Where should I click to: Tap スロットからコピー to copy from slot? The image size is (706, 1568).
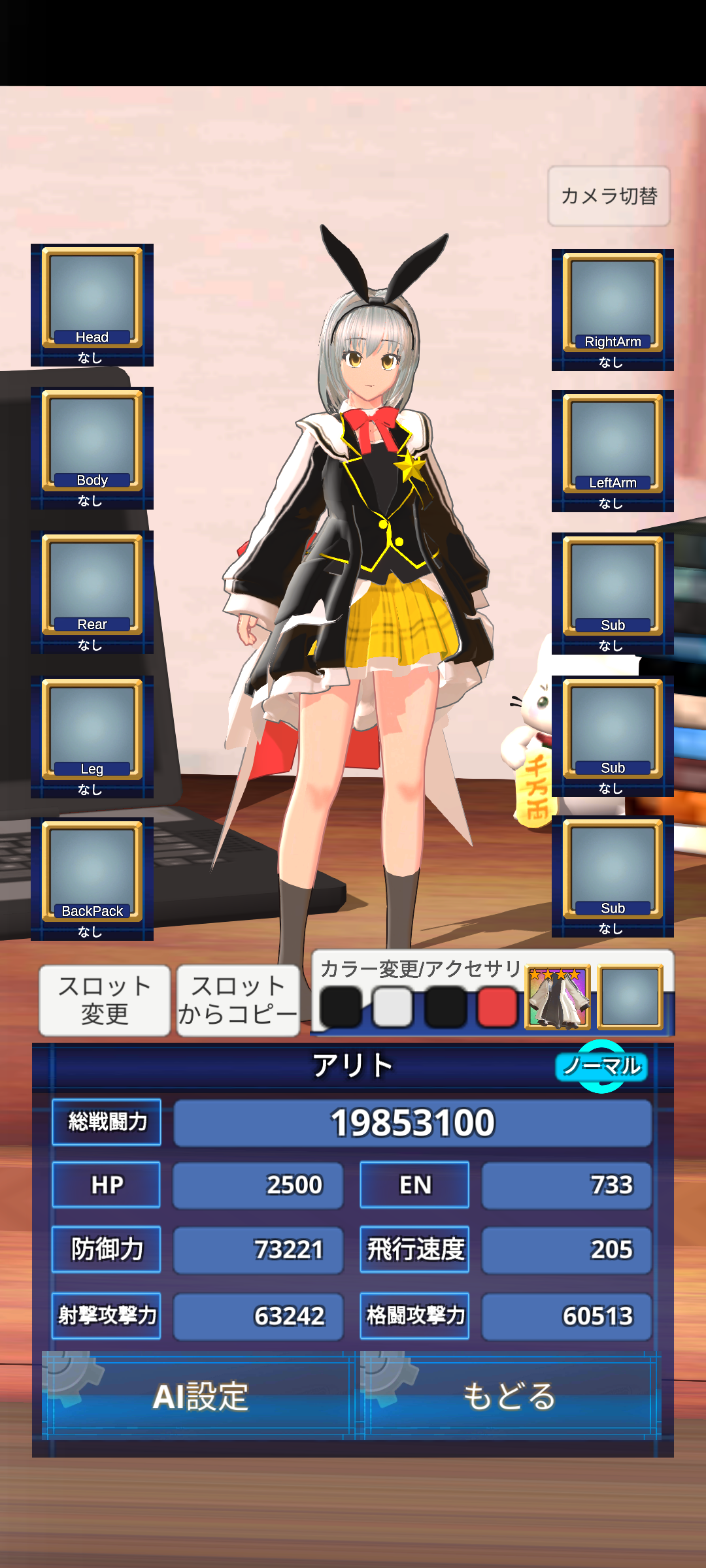239,1000
